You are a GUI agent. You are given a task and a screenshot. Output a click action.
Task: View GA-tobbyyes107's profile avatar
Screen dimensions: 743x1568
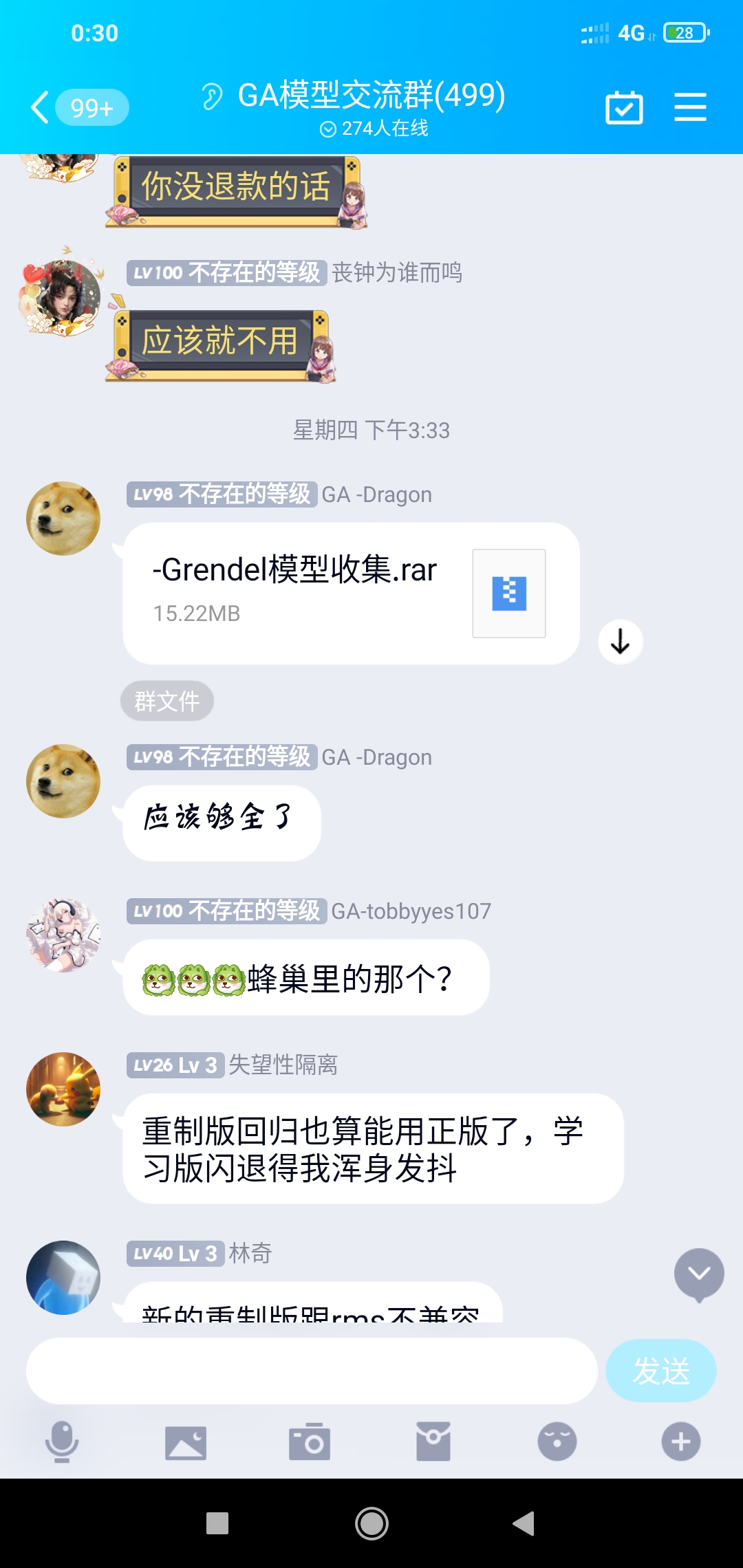(x=63, y=935)
